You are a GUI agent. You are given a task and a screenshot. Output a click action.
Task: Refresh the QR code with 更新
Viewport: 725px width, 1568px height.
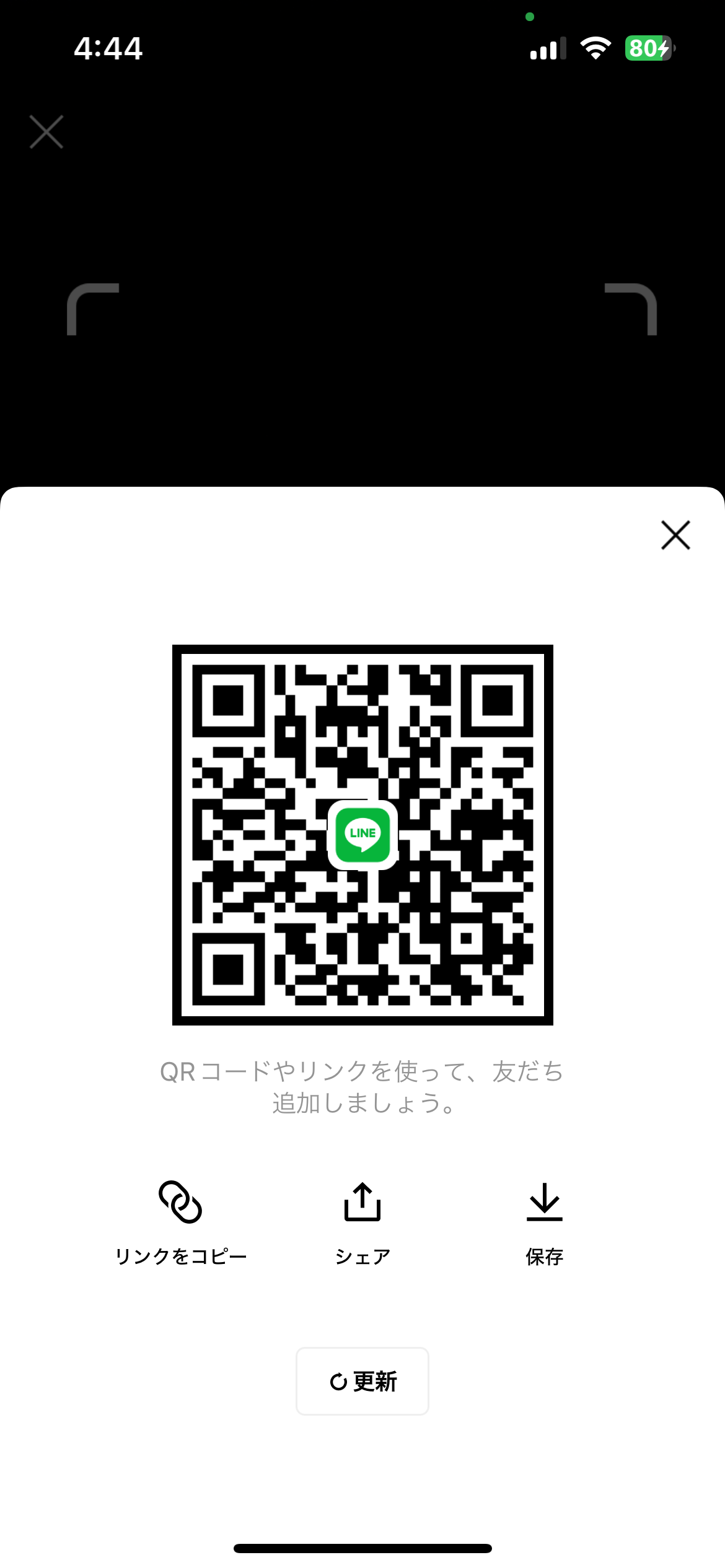(x=362, y=1381)
